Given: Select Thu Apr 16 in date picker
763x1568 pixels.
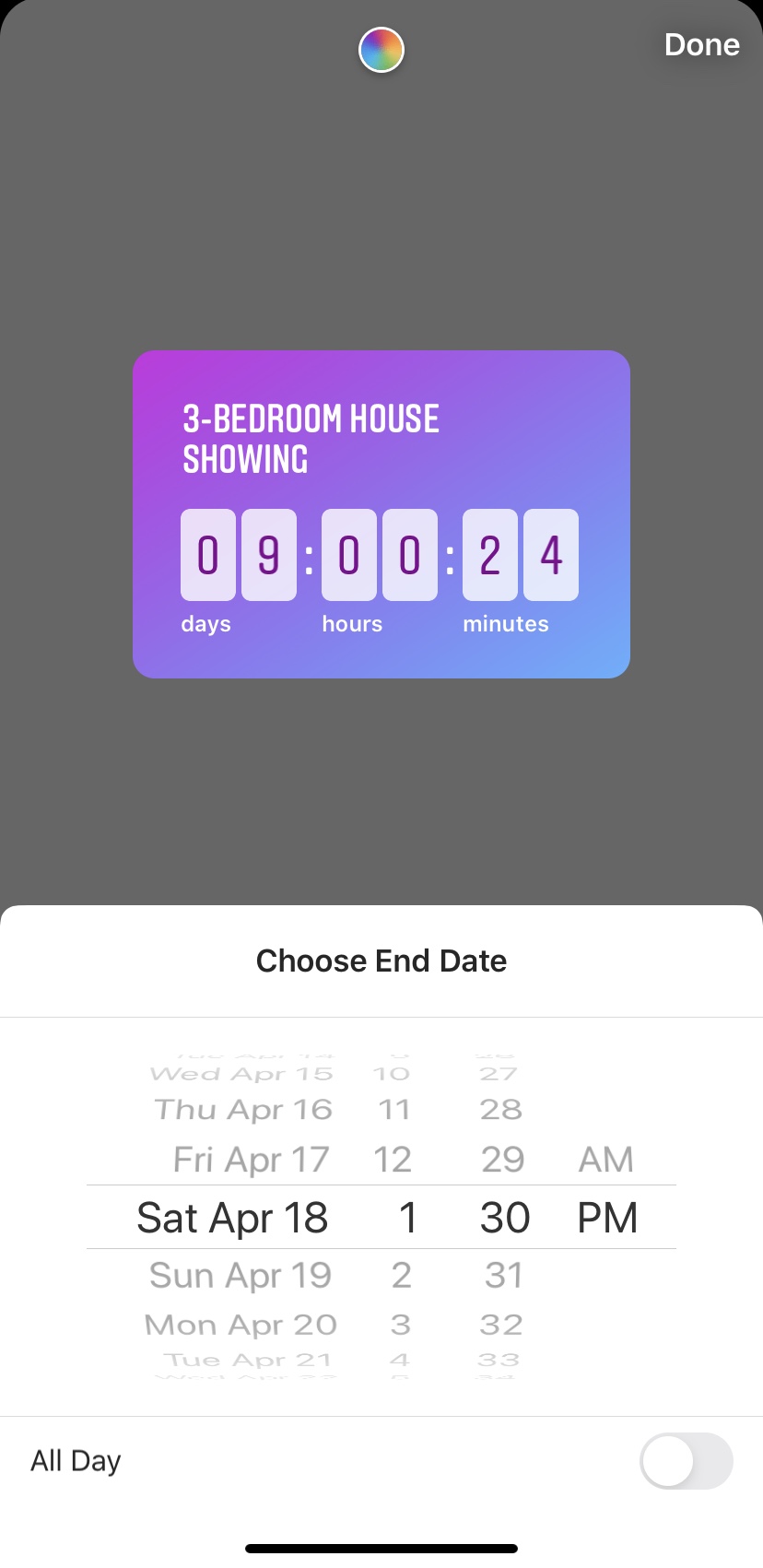Looking at the screenshot, I should point(243,1110).
